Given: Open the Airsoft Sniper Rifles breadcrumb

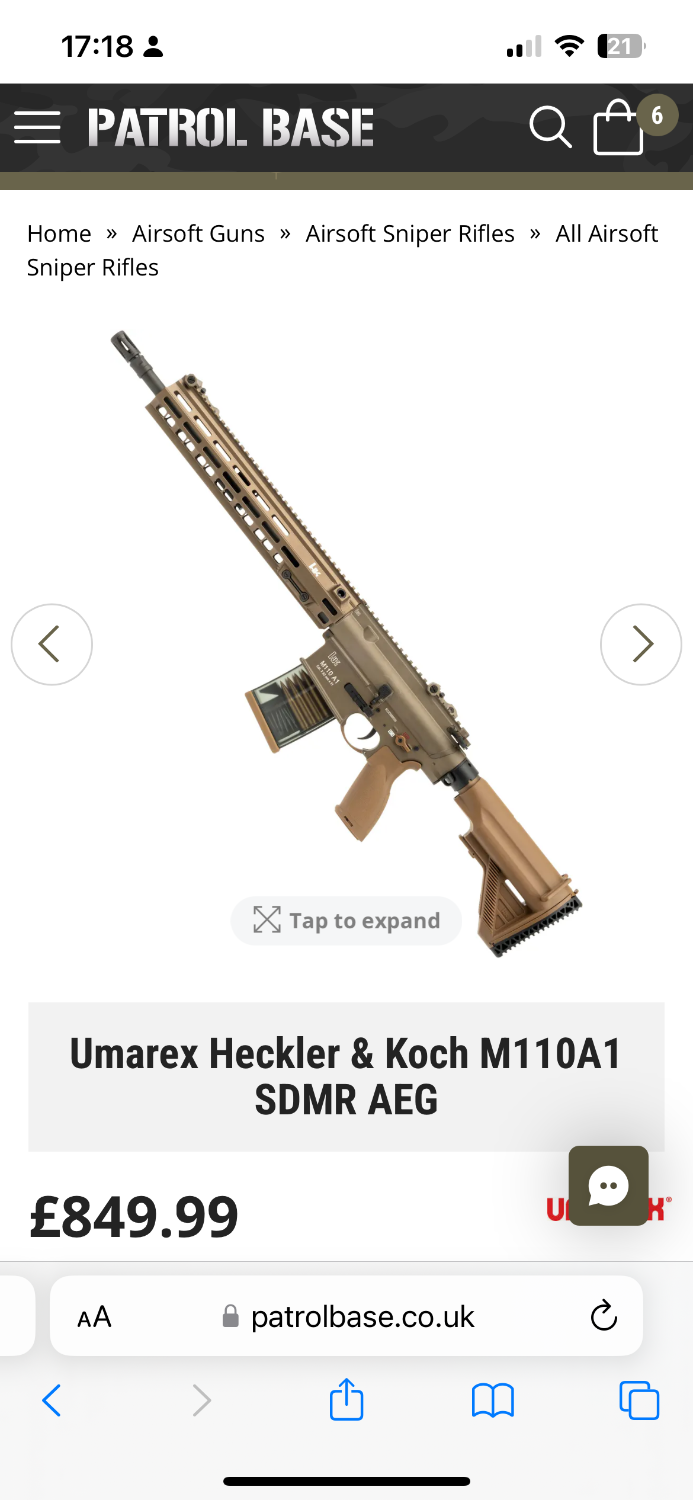Looking at the screenshot, I should [410, 234].
